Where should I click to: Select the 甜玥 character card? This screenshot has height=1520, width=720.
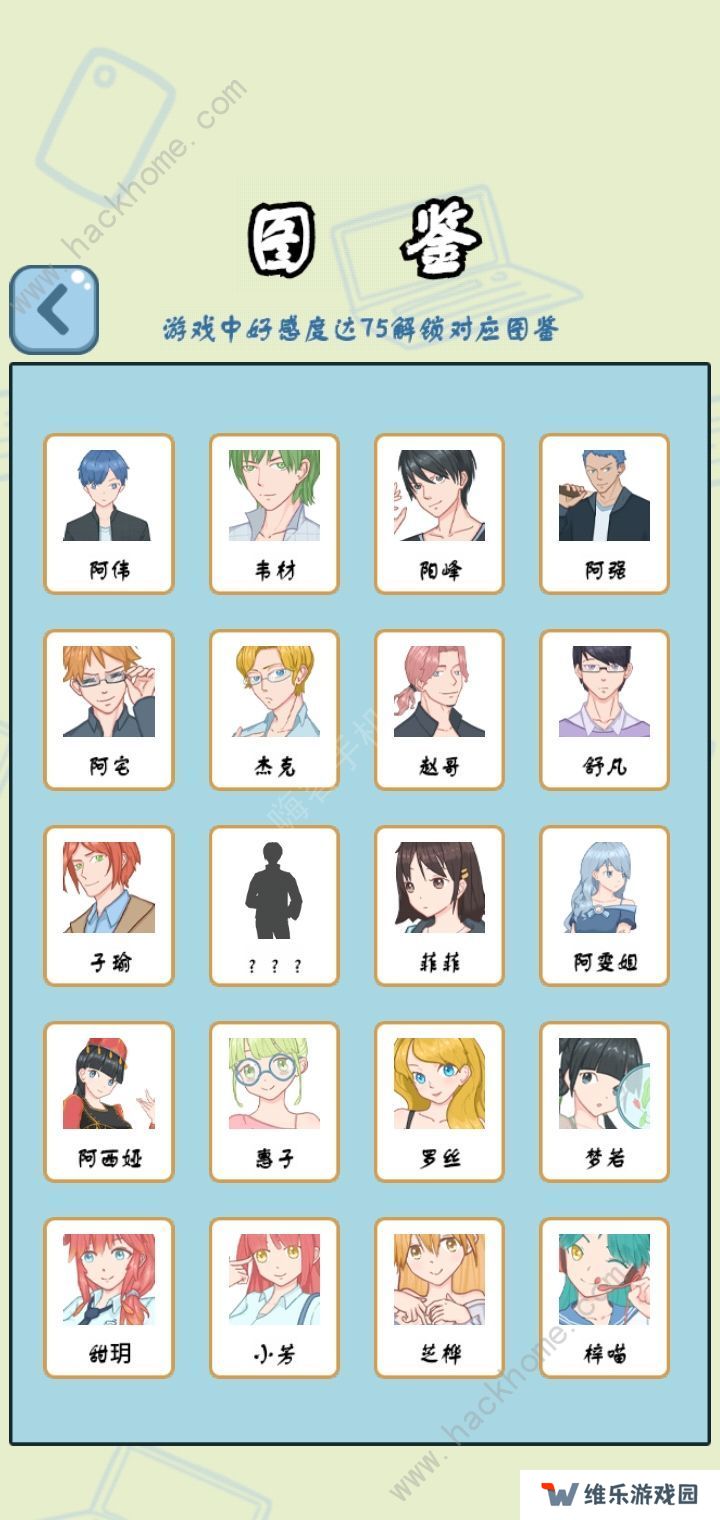[x=109, y=1298]
